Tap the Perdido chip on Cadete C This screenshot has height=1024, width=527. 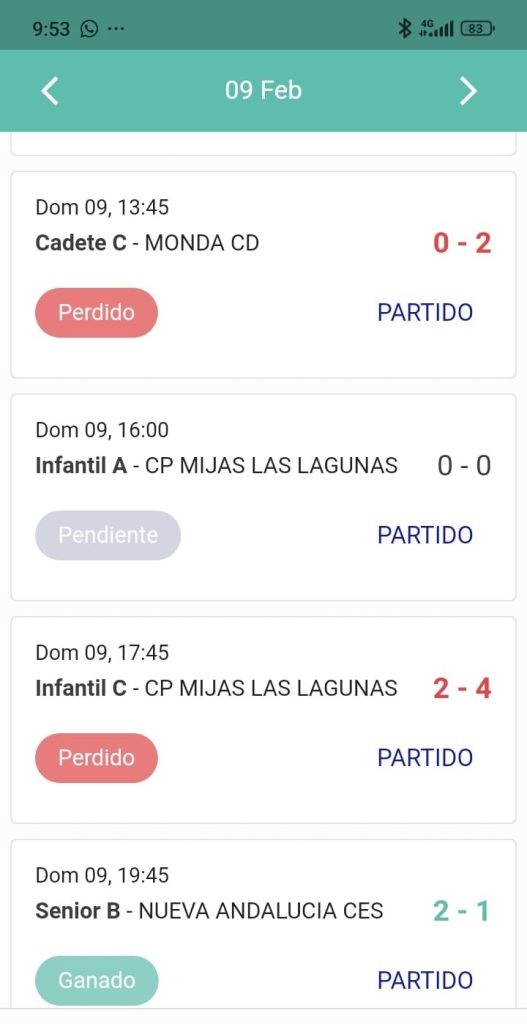coord(97,312)
